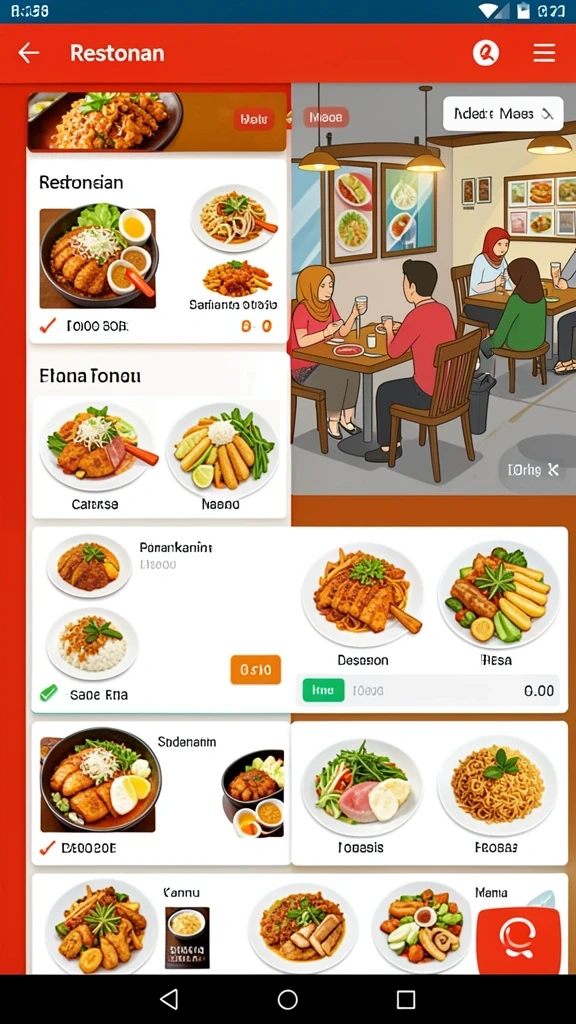Open the Iobasis dish
This screenshot has width=576, height=1024.
[x=361, y=794]
